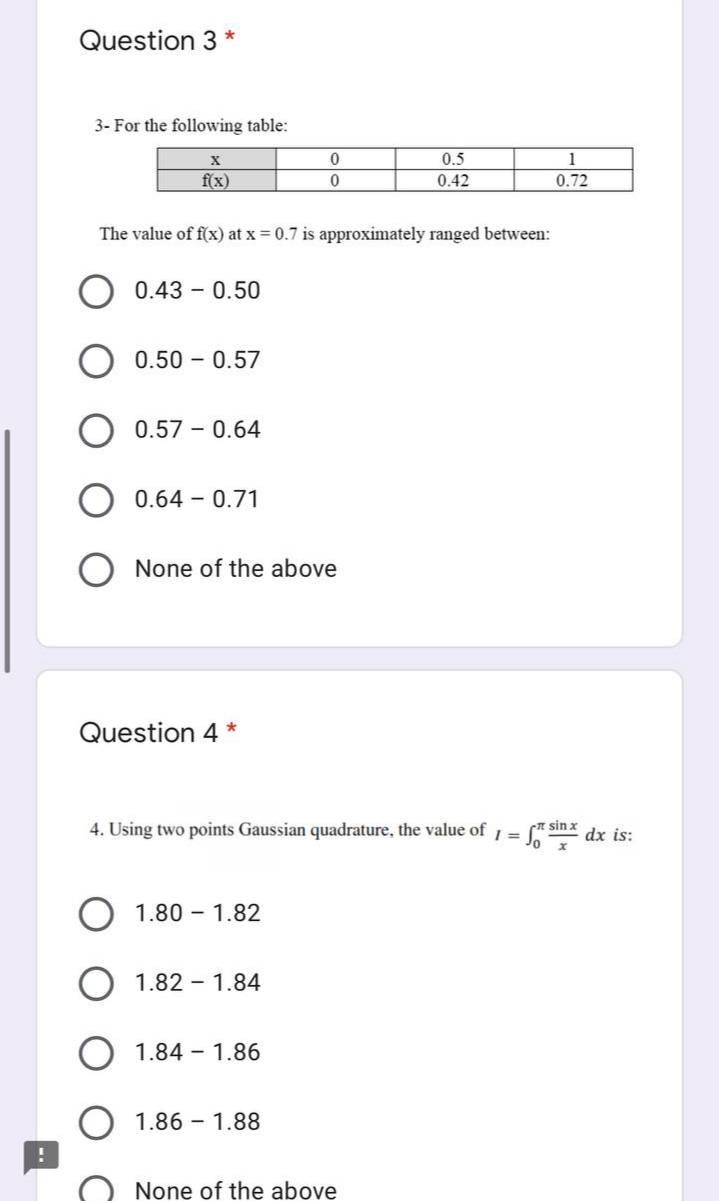This screenshot has height=1201, width=719.
Task: Open the report problem exclamation icon
Action: tap(41, 1157)
